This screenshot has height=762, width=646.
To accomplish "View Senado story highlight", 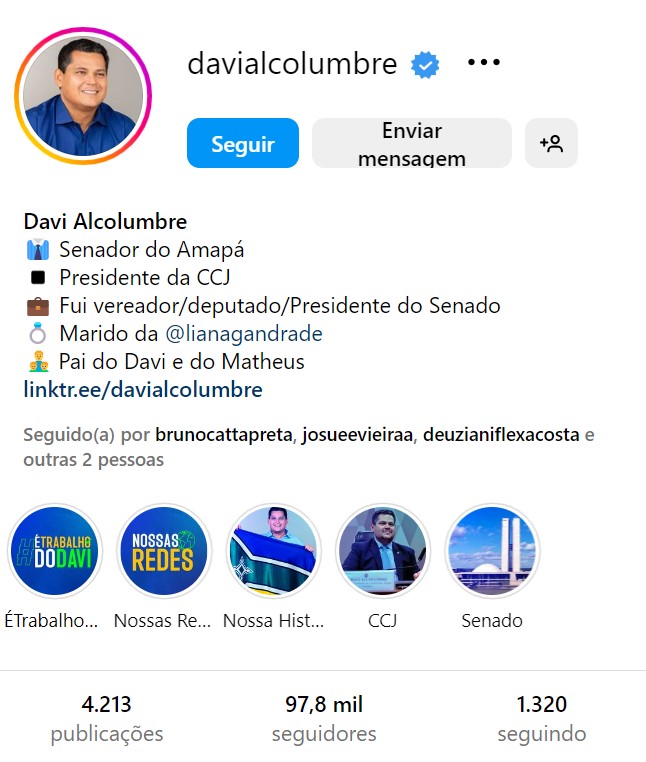I will tap(491, 551).
